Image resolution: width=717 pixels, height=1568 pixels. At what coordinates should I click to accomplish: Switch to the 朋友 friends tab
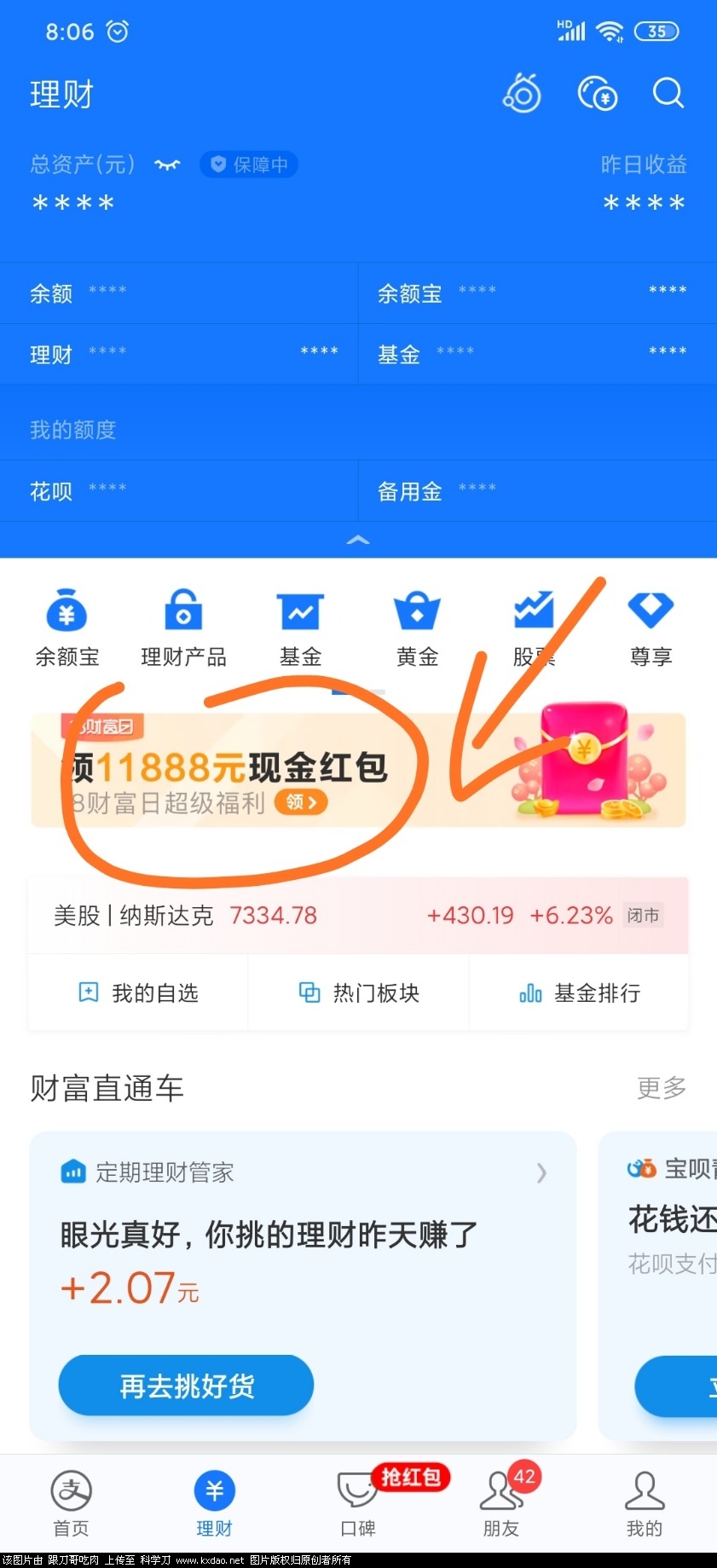point(501,1504)
